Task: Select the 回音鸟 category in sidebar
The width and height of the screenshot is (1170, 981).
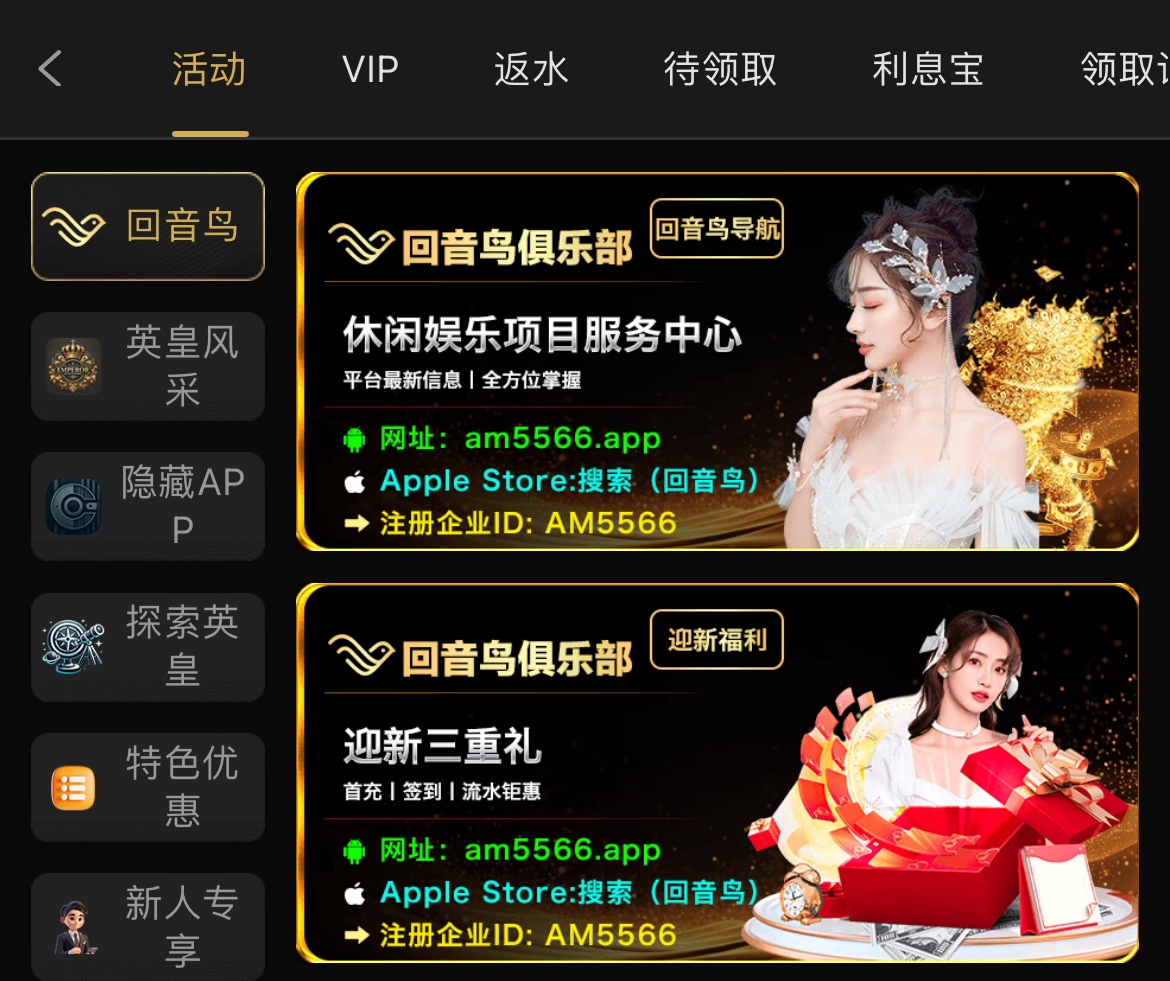Action: tap(148, 227)
